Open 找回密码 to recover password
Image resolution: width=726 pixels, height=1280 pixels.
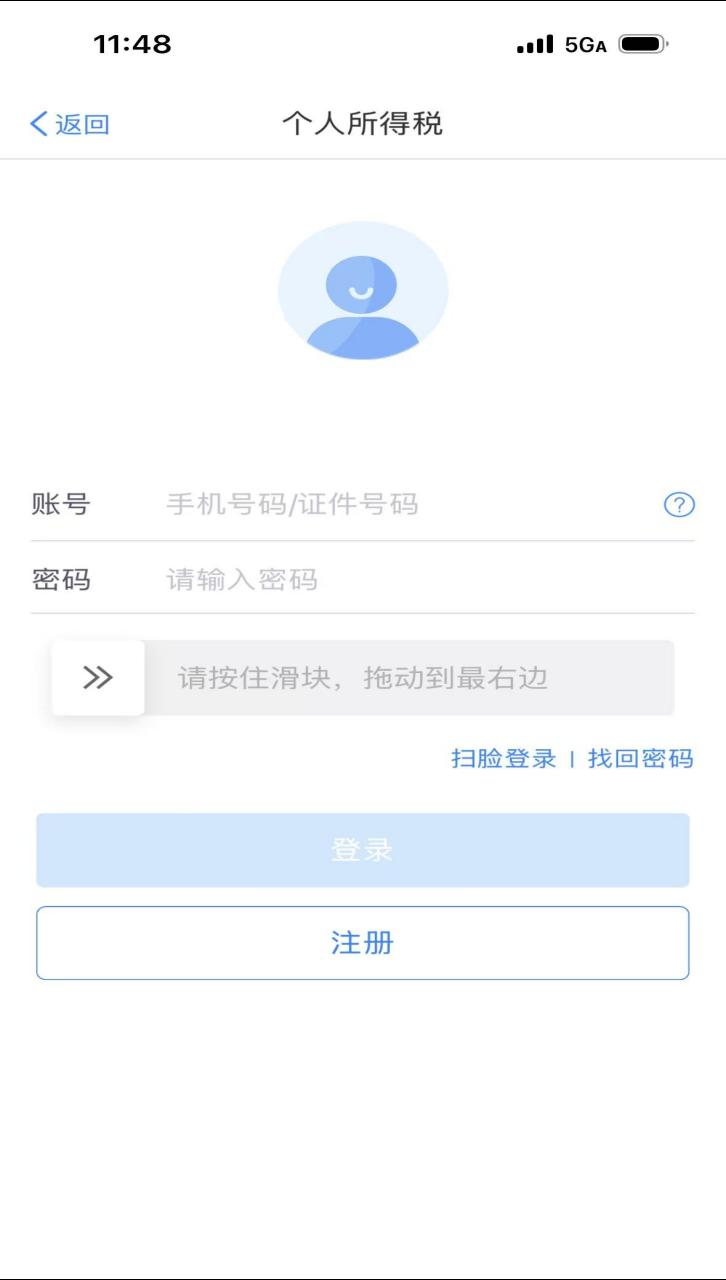(640, 759)
